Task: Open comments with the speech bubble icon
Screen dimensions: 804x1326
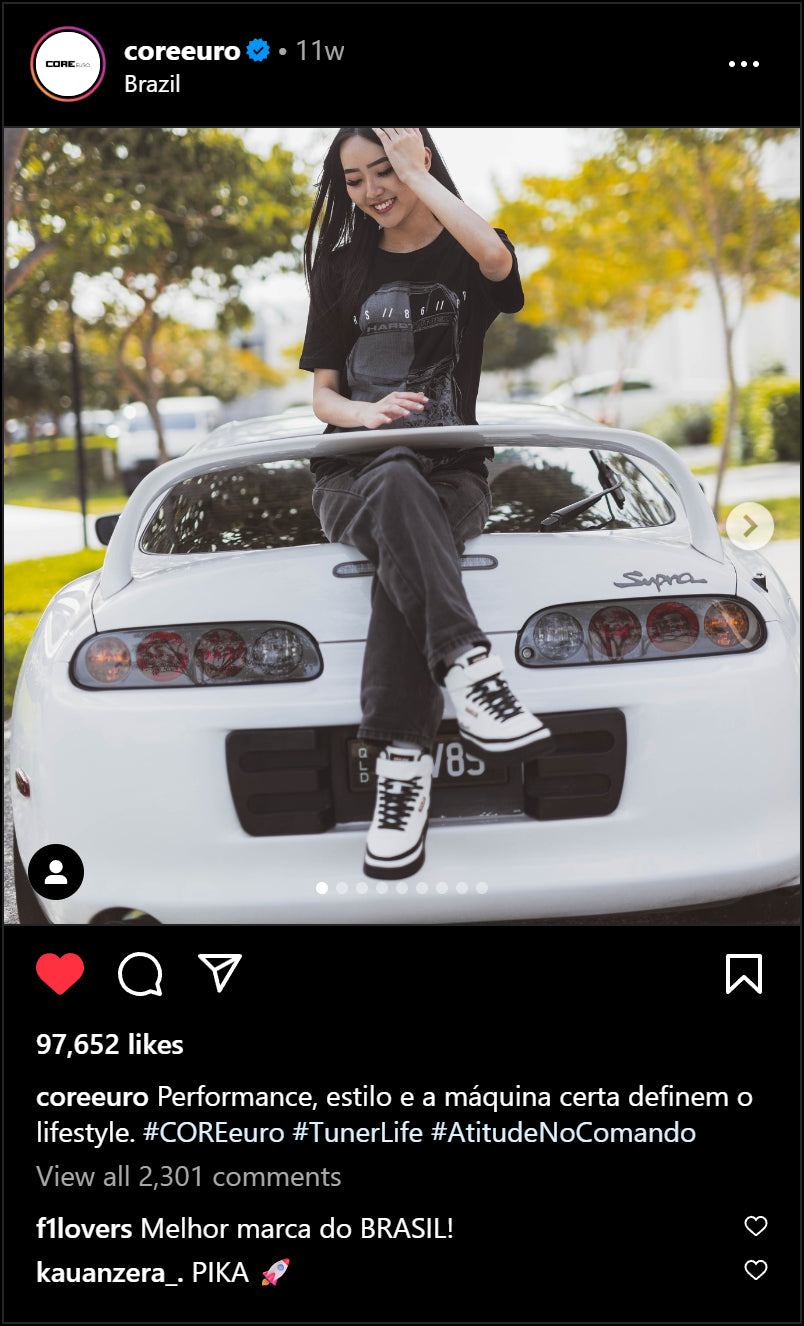Action: pyautogui.click(x=140, y=973)
